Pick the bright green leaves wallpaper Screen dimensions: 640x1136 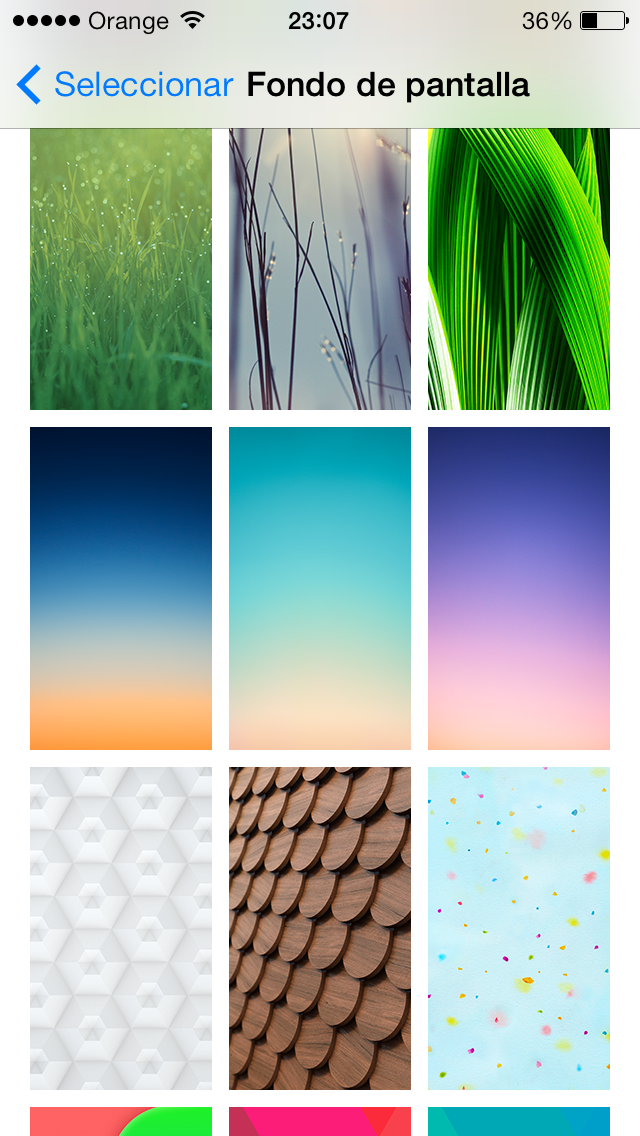point(519,269)
